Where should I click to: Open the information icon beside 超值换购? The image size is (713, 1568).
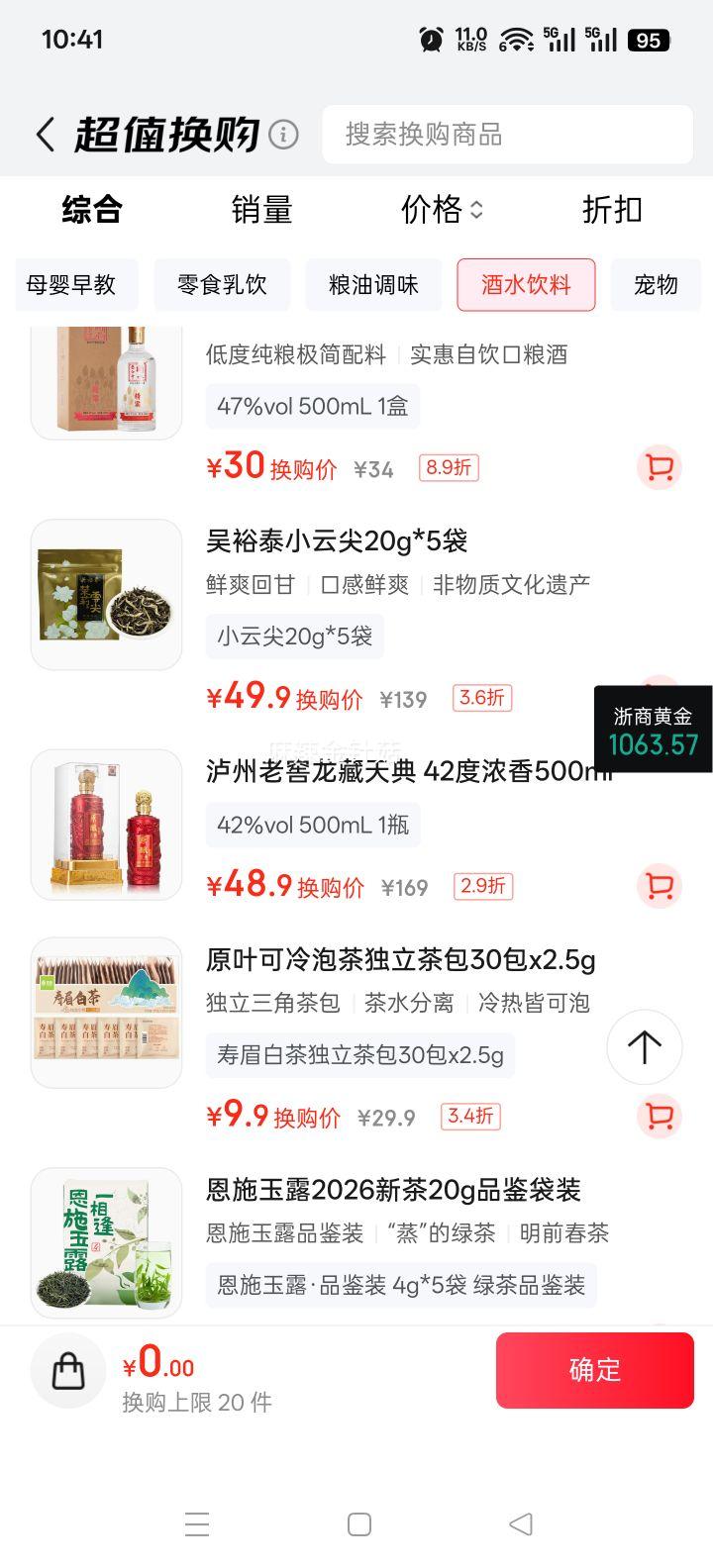tap(283, 135)
